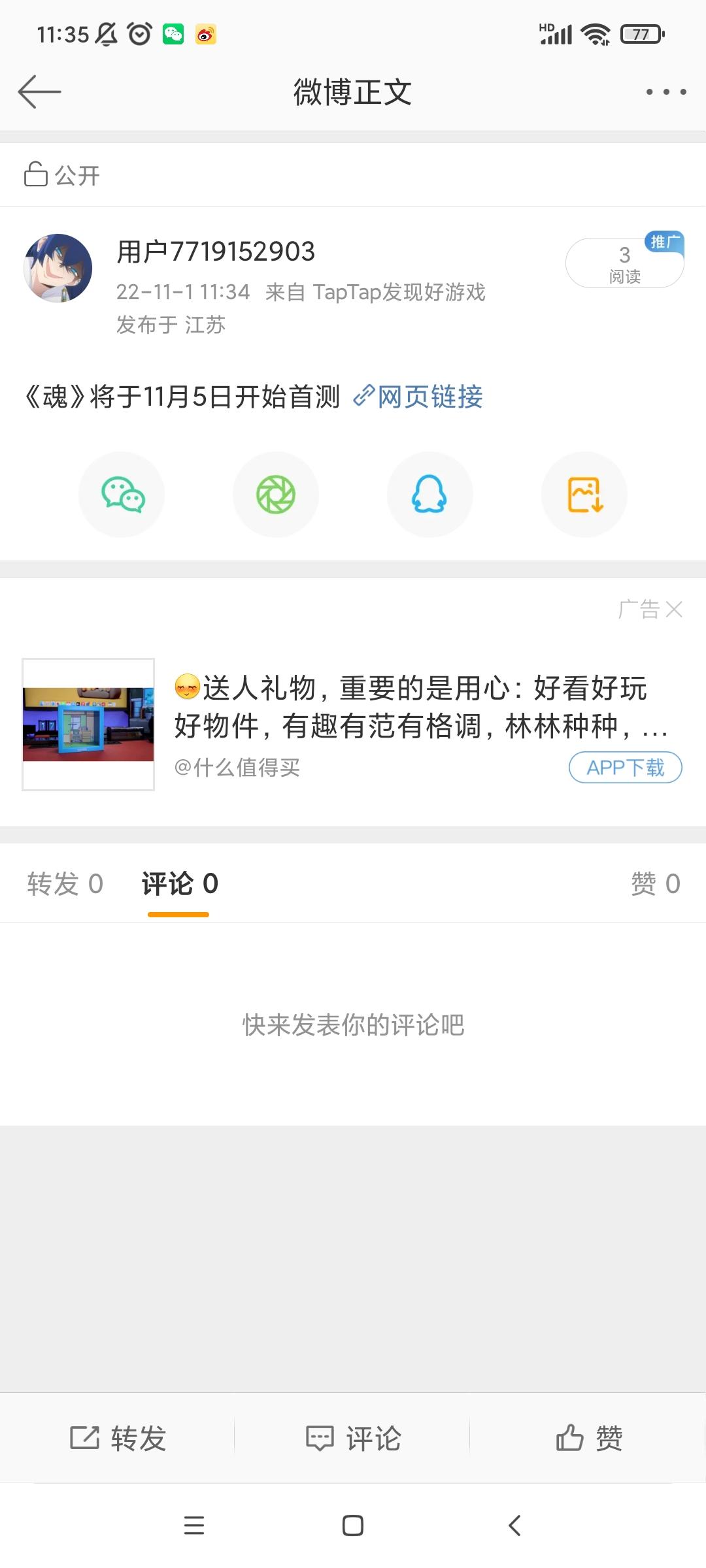Switch to the 转发 tab

click(x=65, y=884)
